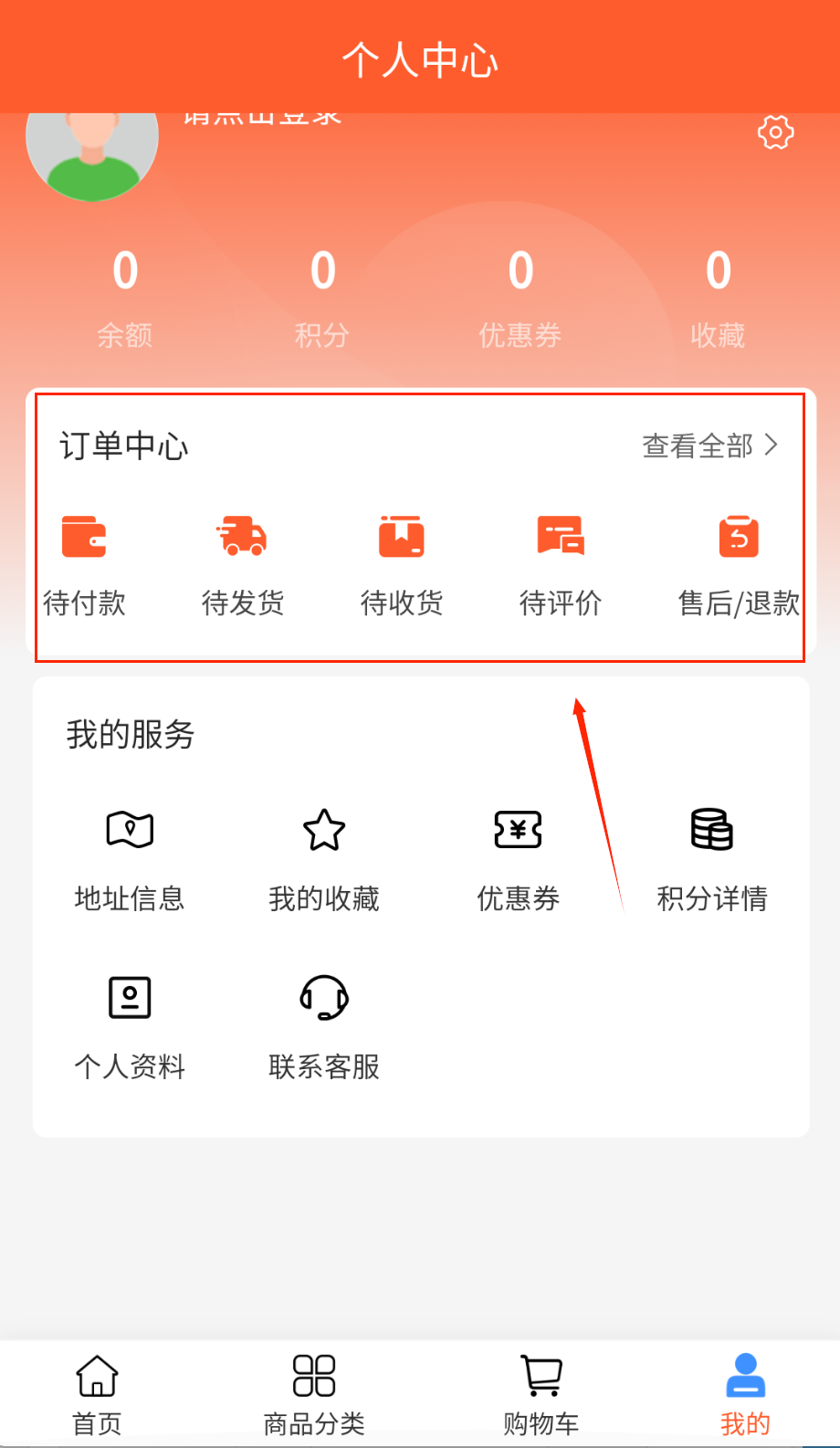Open 个人资料 profile info
Viewport: 840px width, 1448px height.
(130, 1025)
